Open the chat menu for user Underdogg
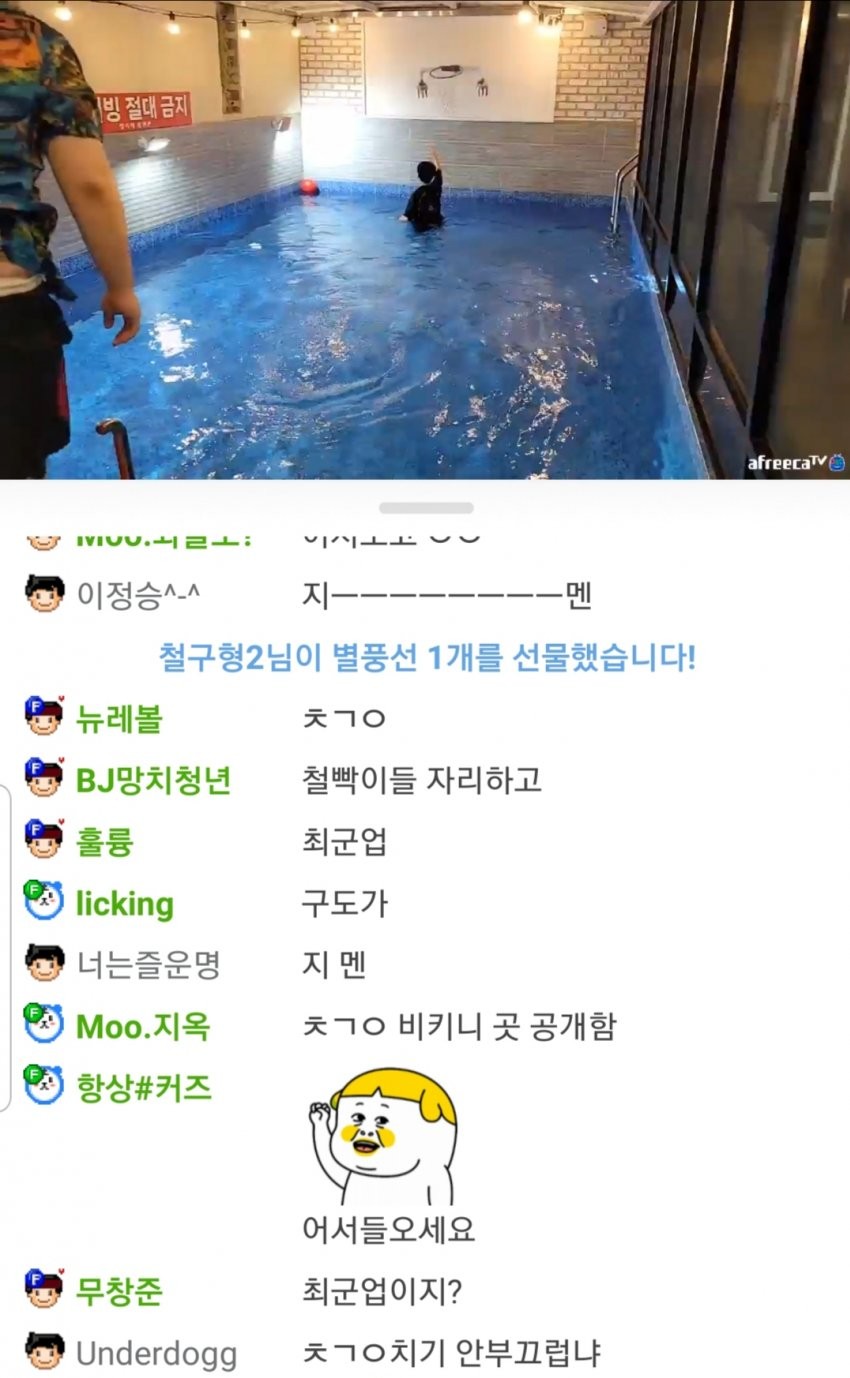The height and width of the screenshot is (1378, 850). tap(156, 1354)
